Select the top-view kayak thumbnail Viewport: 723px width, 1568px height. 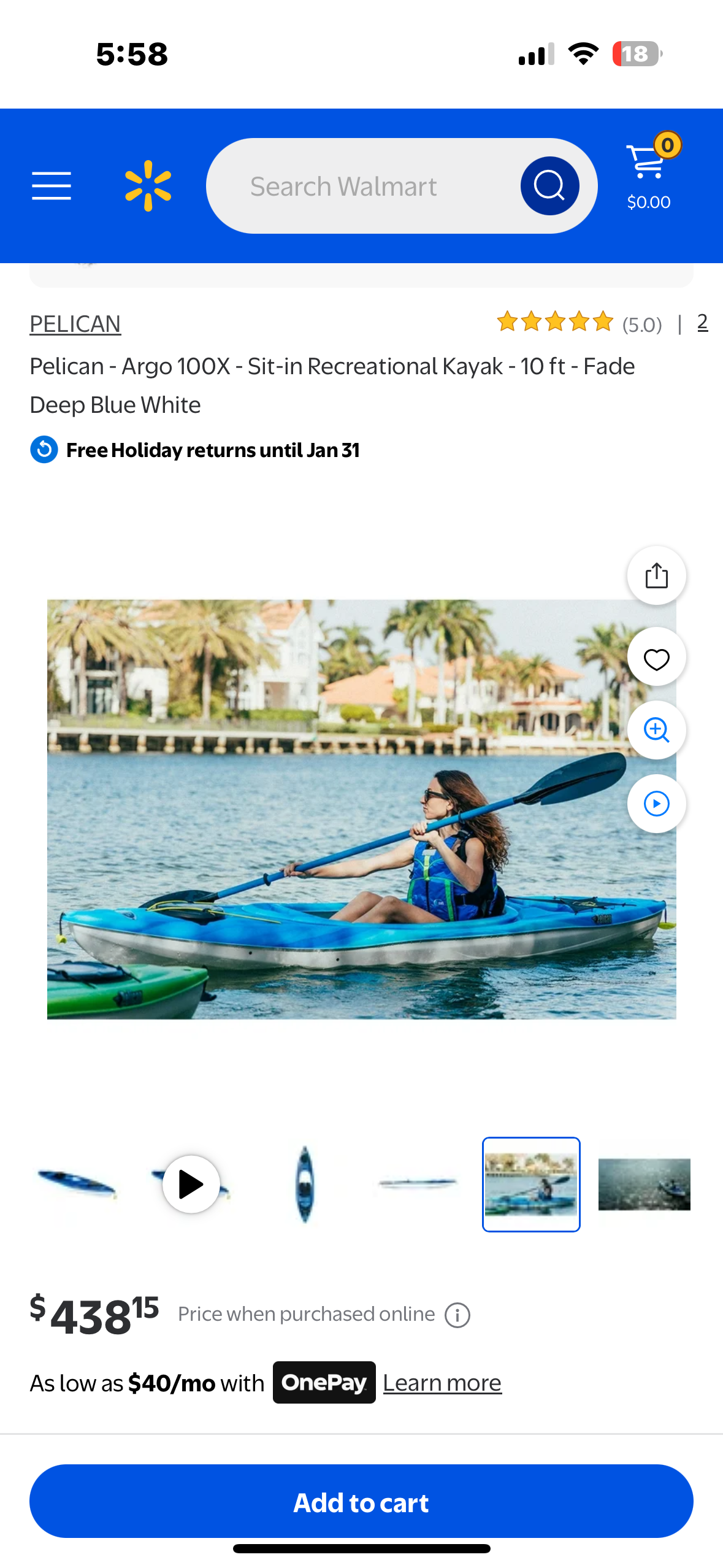(304, 1184)
